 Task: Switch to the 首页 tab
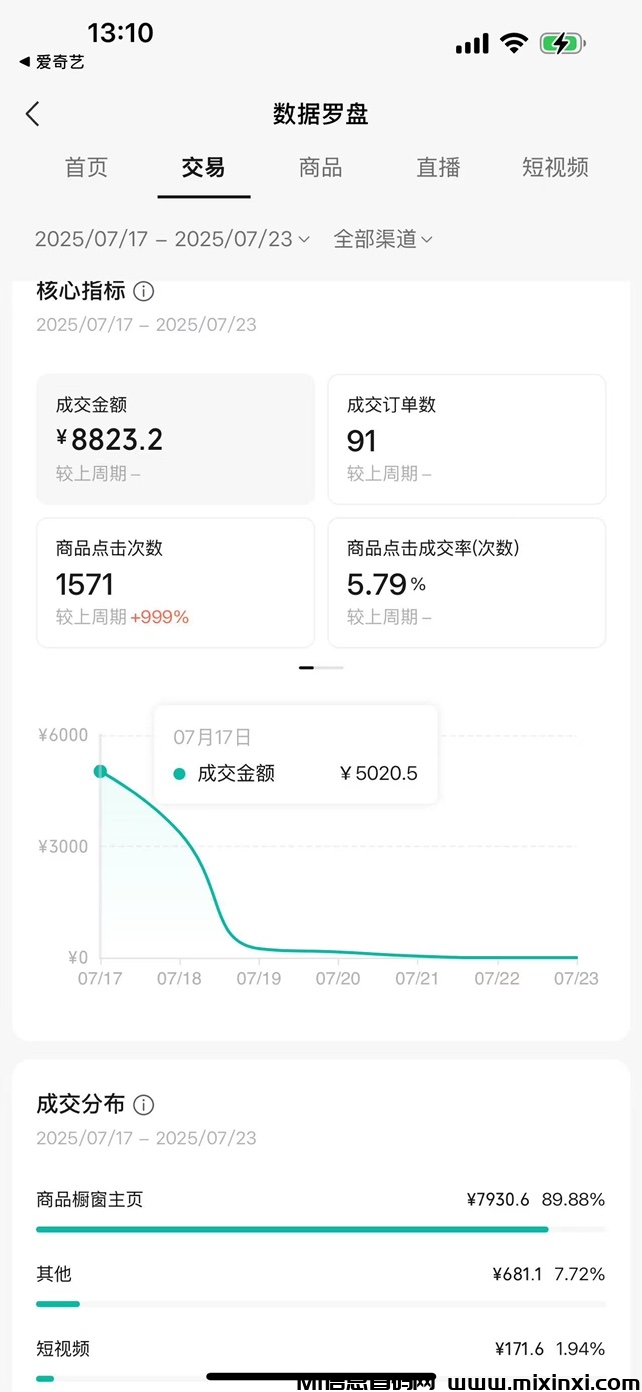86,168
